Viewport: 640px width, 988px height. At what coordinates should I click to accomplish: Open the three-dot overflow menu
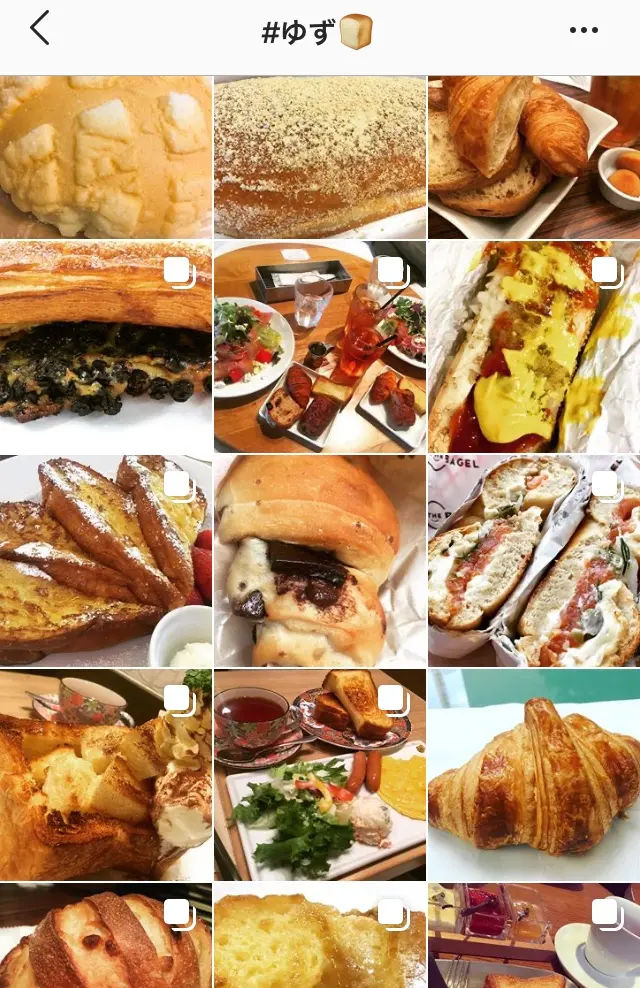tap(584, 30)
